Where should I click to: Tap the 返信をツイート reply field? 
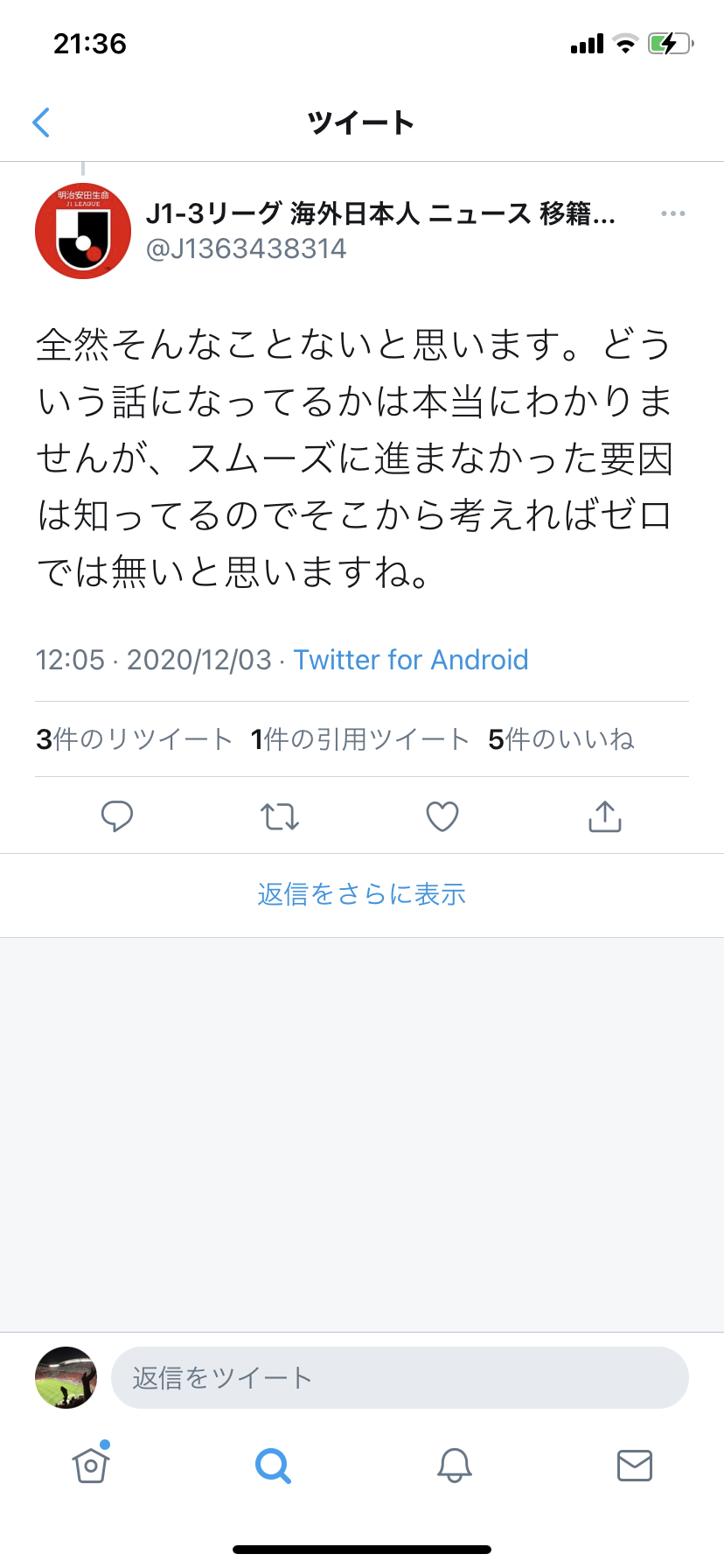[x=400, y=1378]
